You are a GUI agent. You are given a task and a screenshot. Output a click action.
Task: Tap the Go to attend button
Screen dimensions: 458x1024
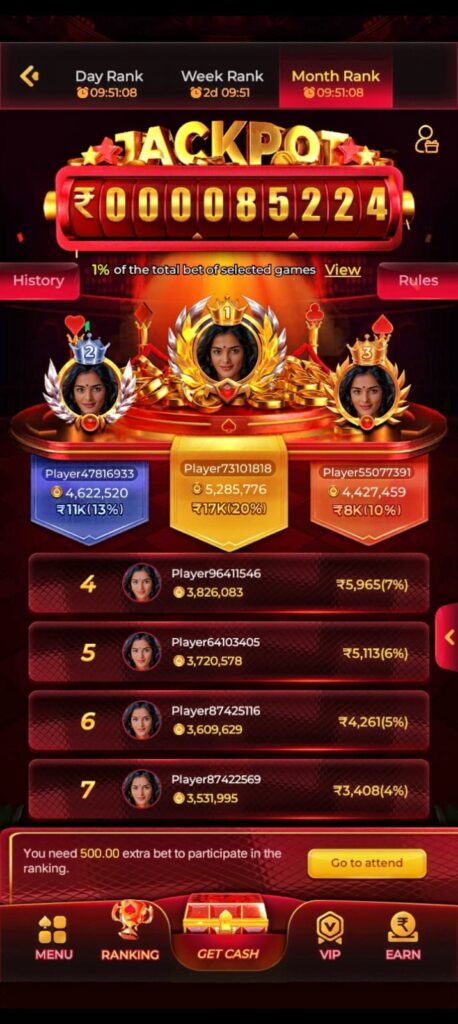click(x=367, y=863)
